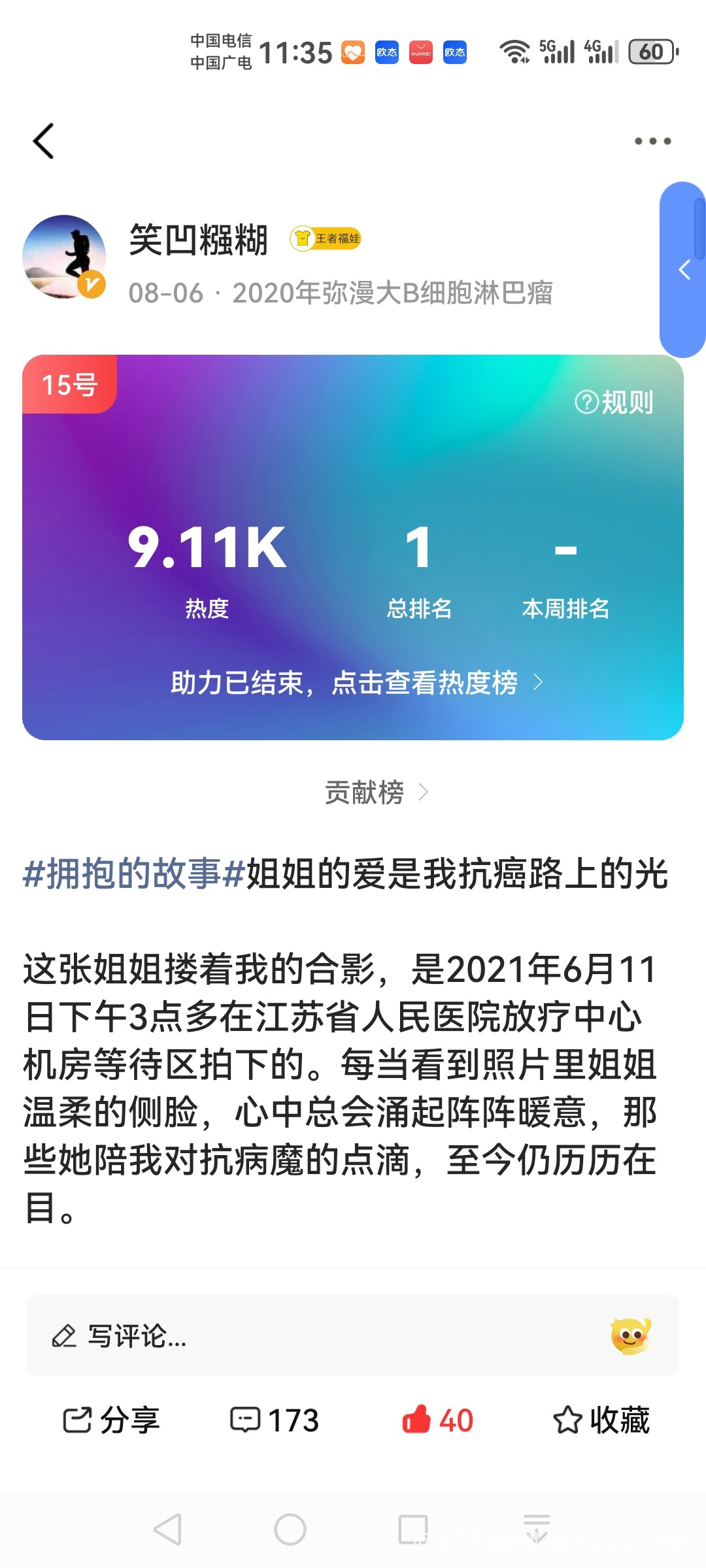This screenshot has width=706, height=1568.
Task: Open 笑凹糨糊's profile avatar
Action: click(64, 257)
